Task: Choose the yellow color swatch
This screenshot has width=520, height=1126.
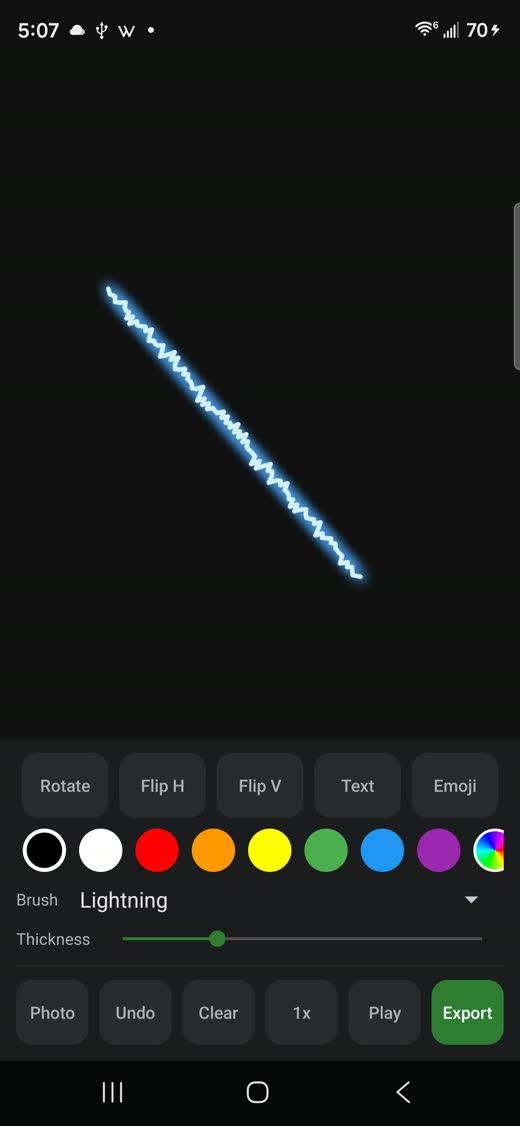Action: tap(269, 850)
